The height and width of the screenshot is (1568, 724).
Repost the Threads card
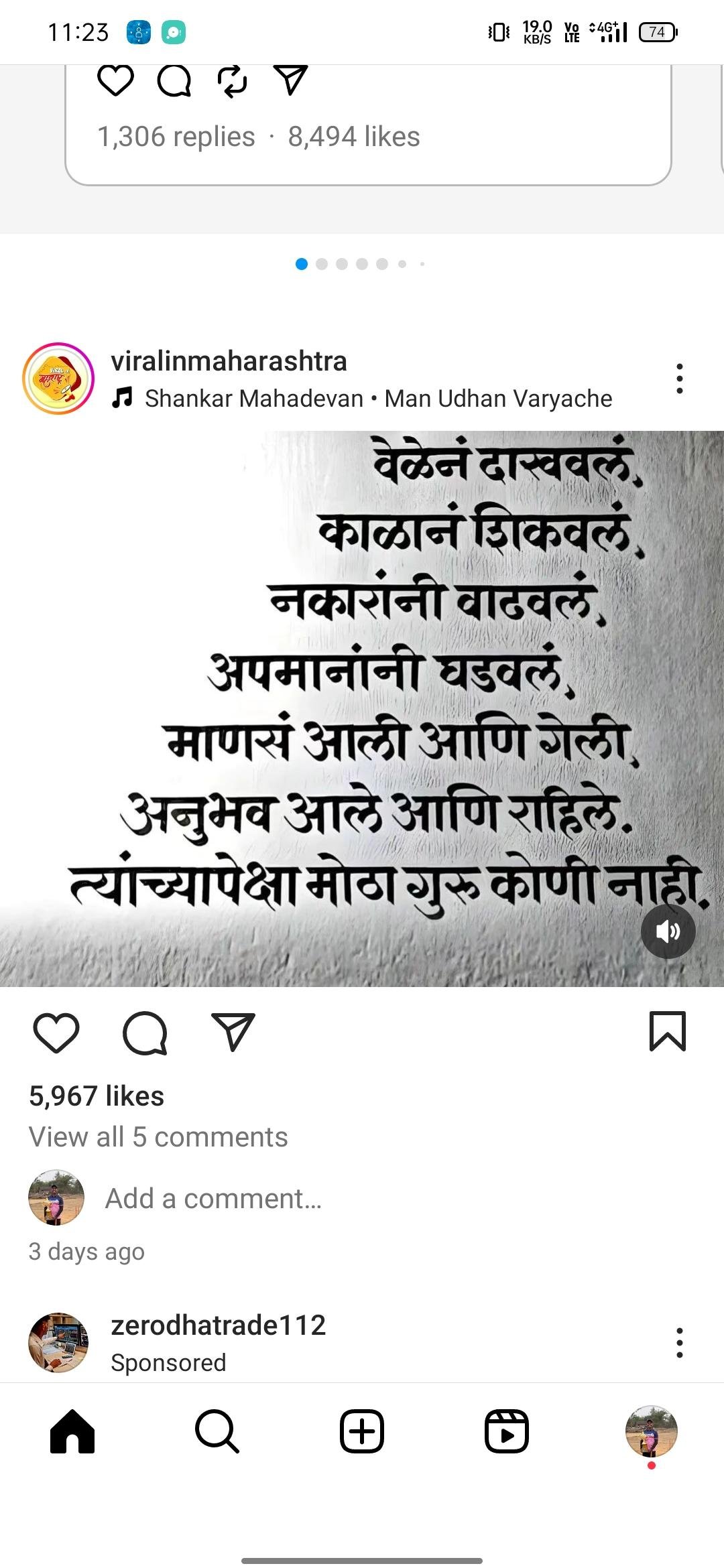[233, 81]
